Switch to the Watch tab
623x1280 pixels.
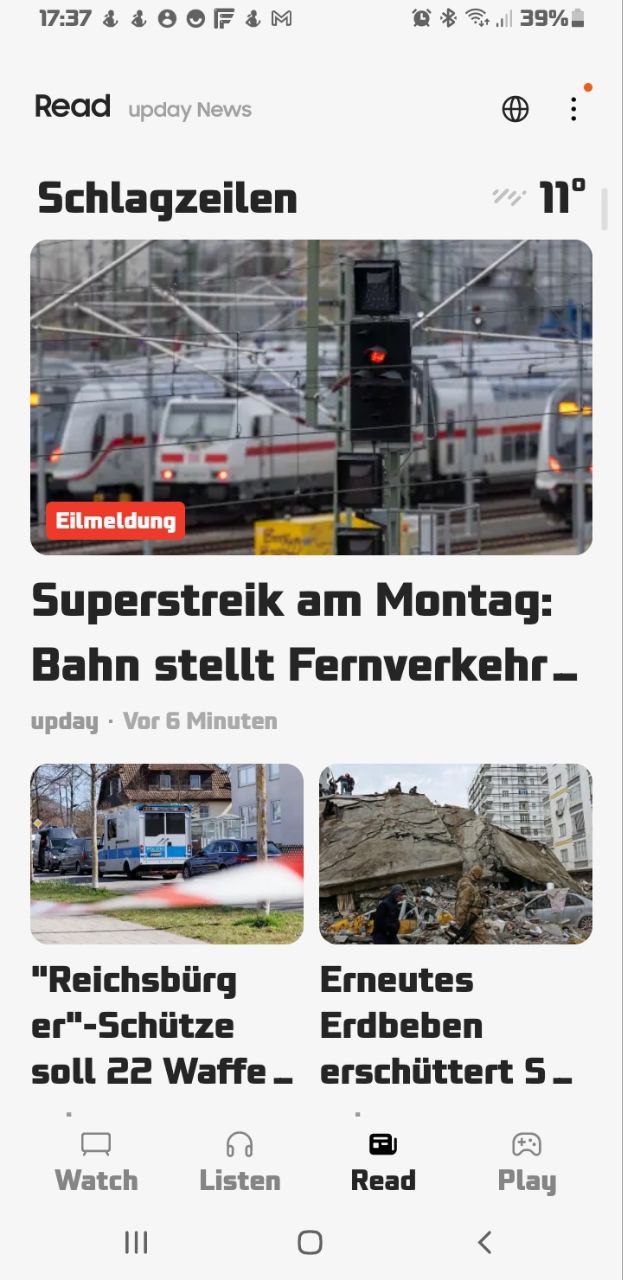(96, 1162)
